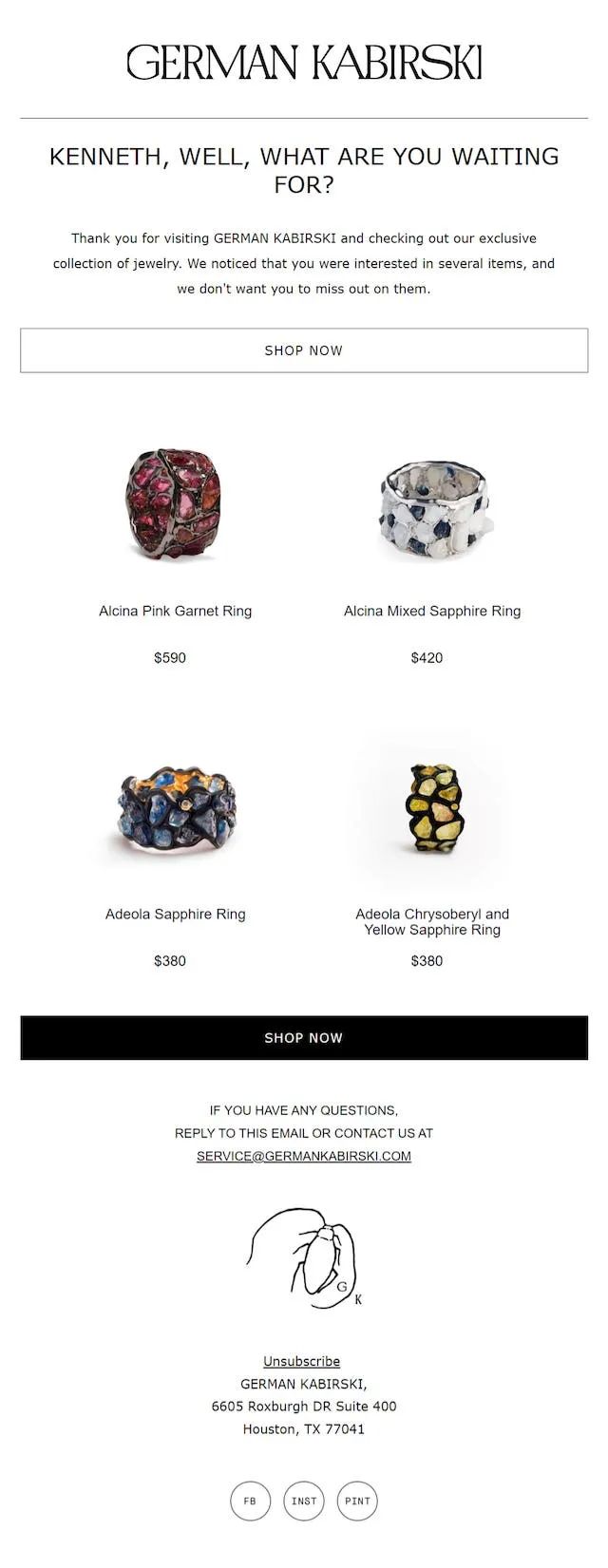608x1568 pixels.
Task: Tap the black Shop Now button
Action: pyautogui.click(x=304, y=1037)
